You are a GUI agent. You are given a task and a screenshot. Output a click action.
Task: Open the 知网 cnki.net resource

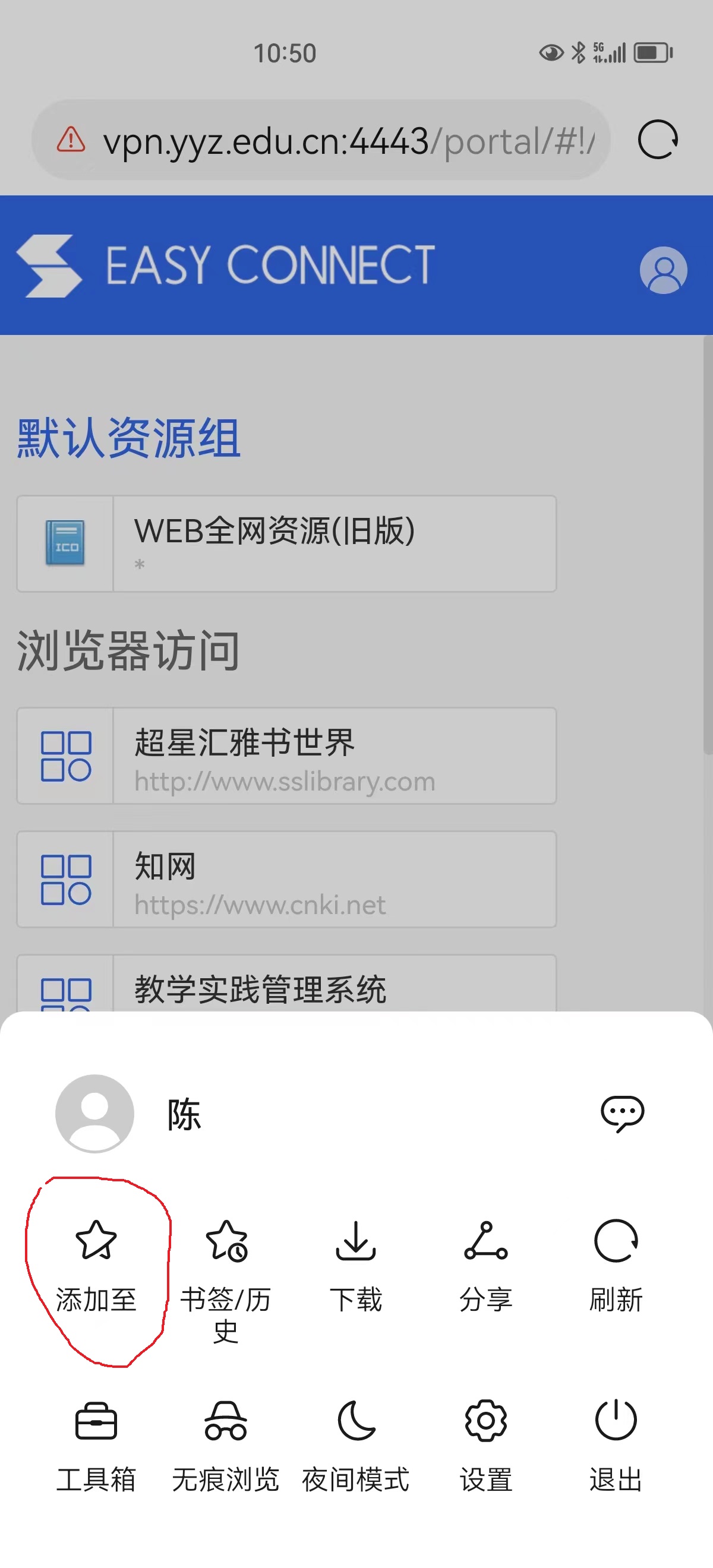(x=286, y=880)
